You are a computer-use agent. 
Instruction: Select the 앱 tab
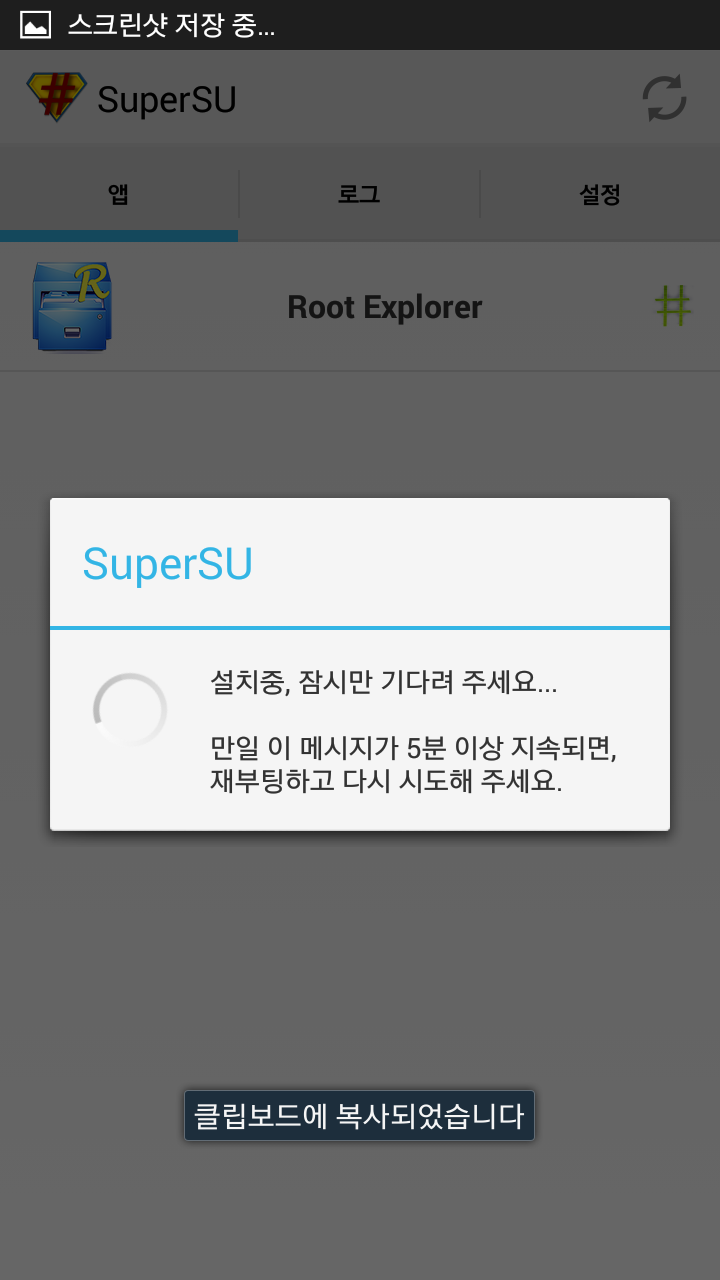tap(119, 194)
